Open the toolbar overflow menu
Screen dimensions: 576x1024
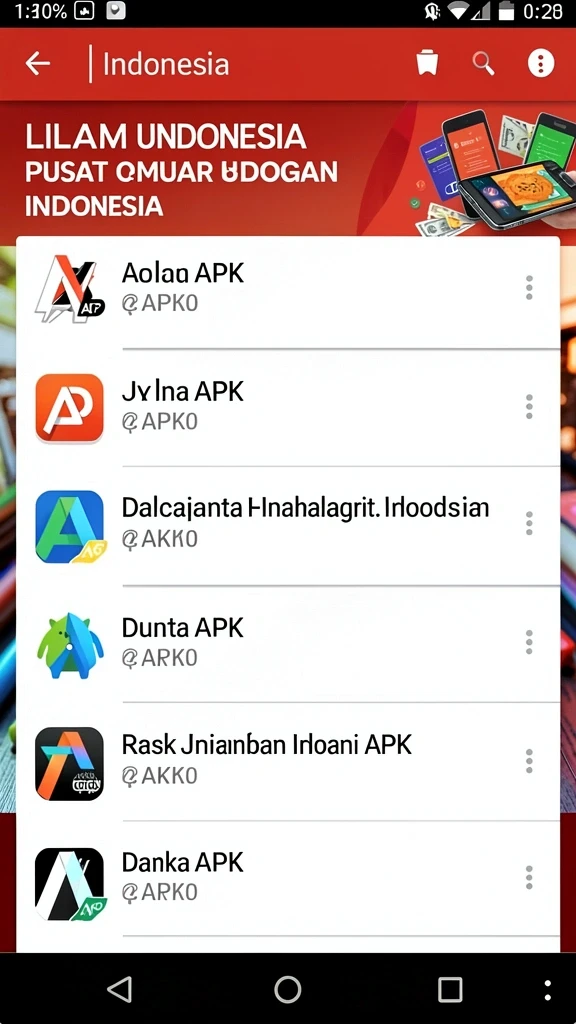541,64
